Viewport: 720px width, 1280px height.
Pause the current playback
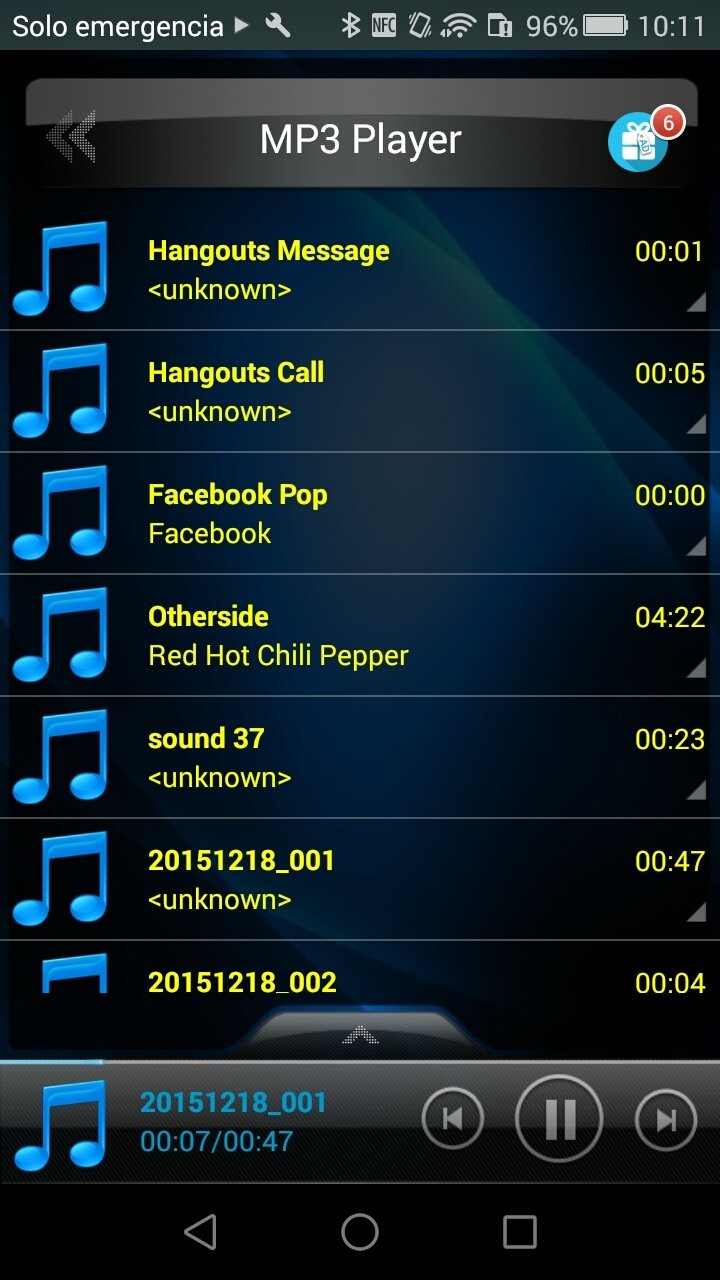[x=559, y=1119]
